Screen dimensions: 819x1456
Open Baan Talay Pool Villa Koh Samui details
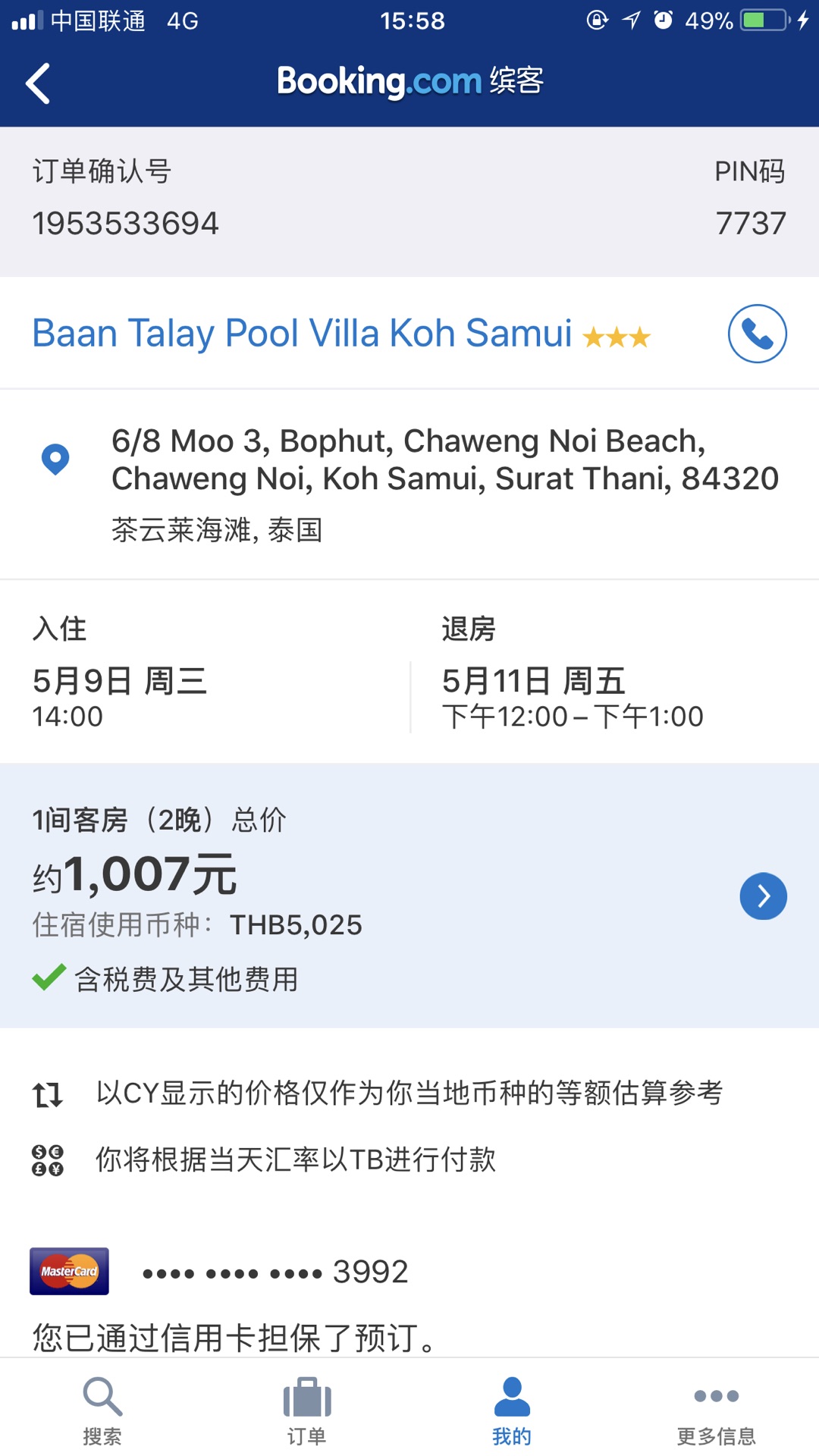(302, 334)
